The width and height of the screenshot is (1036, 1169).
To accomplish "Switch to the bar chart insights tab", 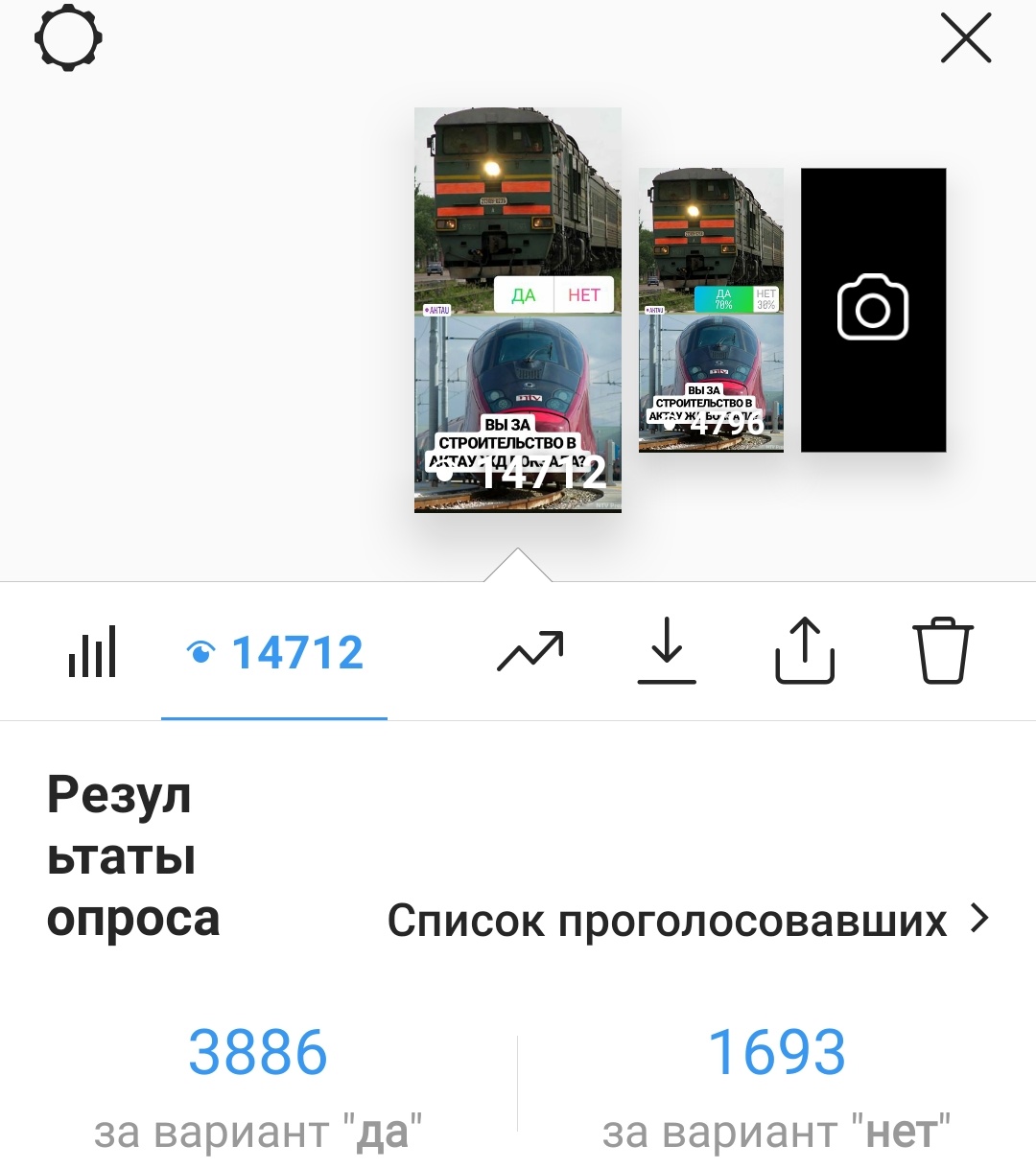I will [x=92, y=652].
